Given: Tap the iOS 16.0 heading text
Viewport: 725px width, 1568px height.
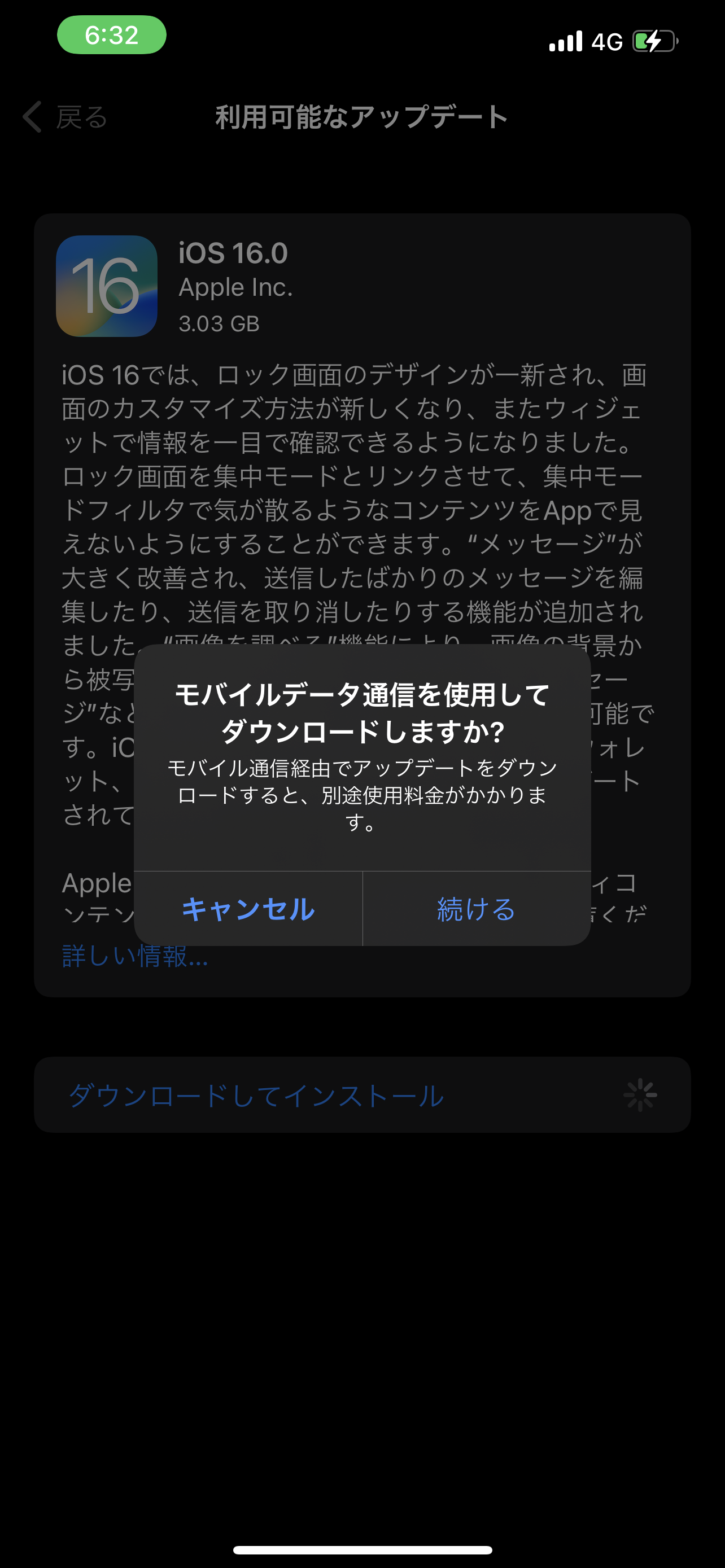Looking at the screenshot, I should click(x=233, y=252).
